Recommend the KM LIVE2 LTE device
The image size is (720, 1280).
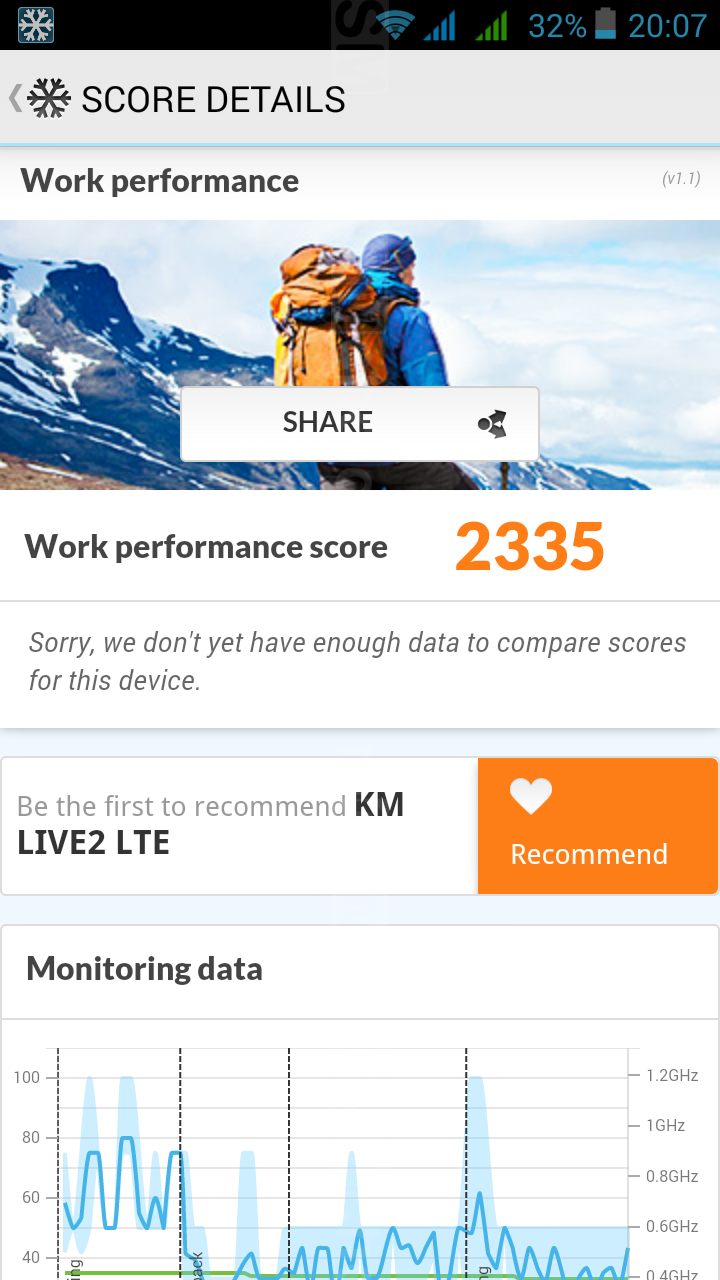click(x=597, y=826)
